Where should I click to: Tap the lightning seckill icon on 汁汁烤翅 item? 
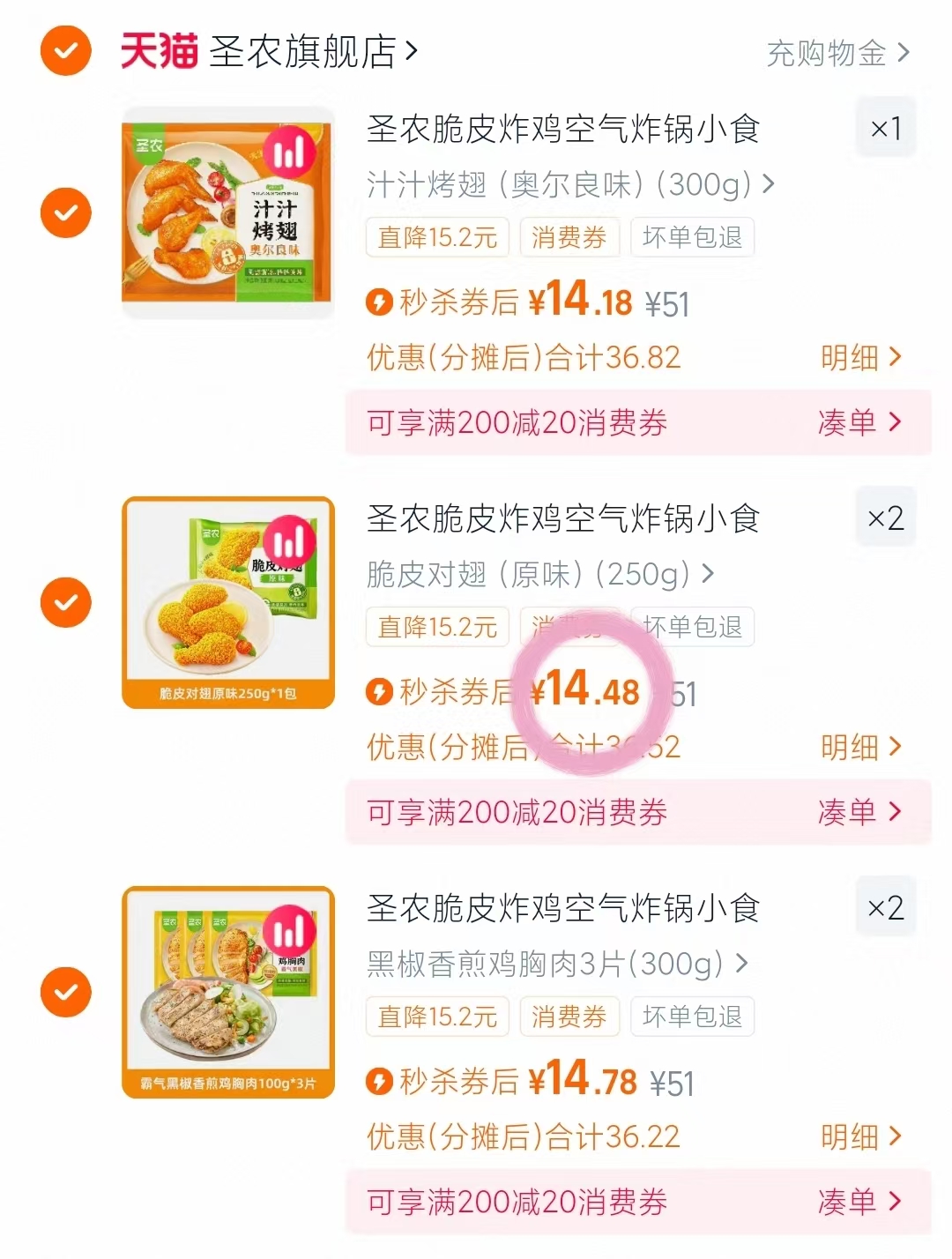[380, 301]
